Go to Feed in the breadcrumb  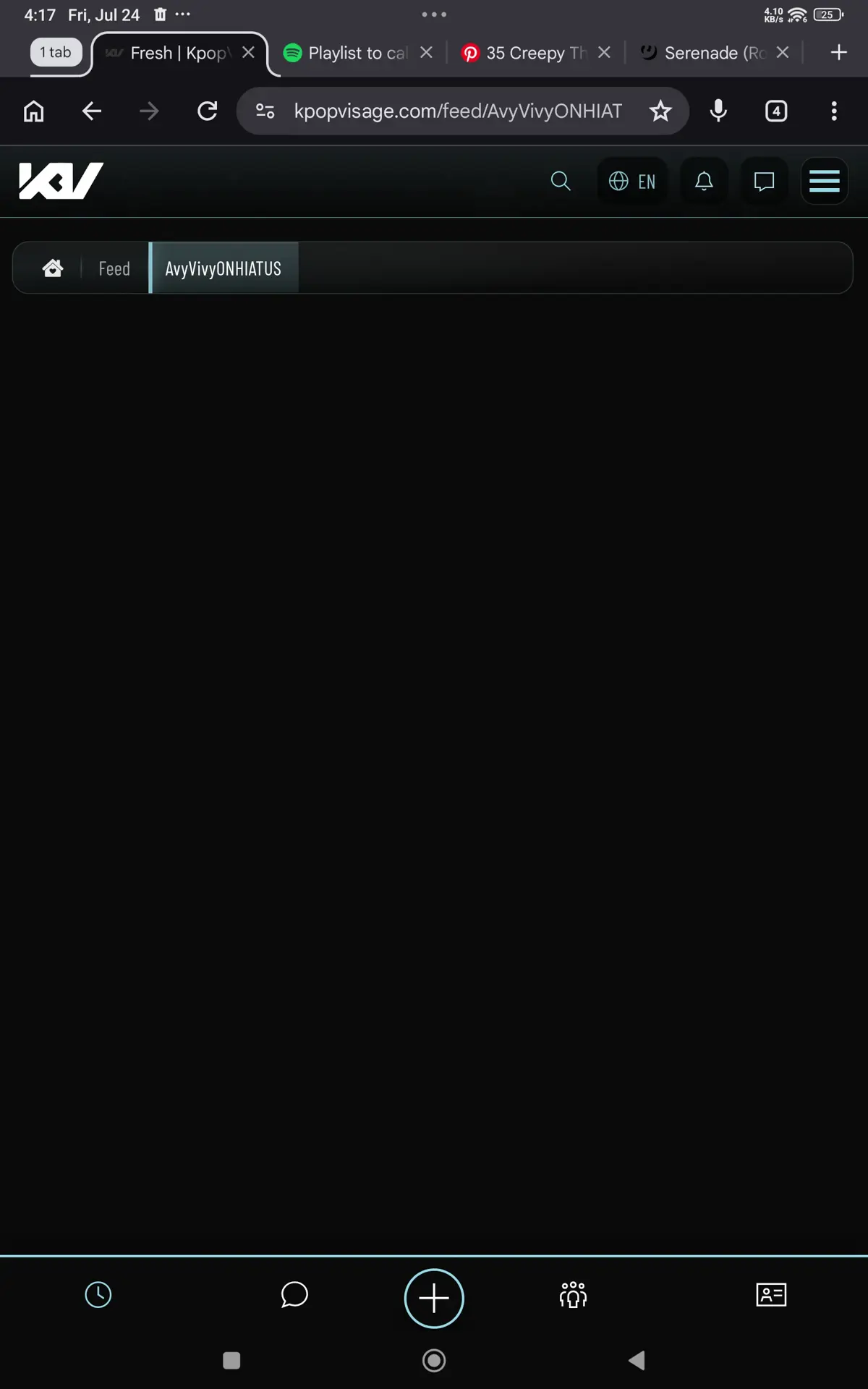click(x=114, y=268)
